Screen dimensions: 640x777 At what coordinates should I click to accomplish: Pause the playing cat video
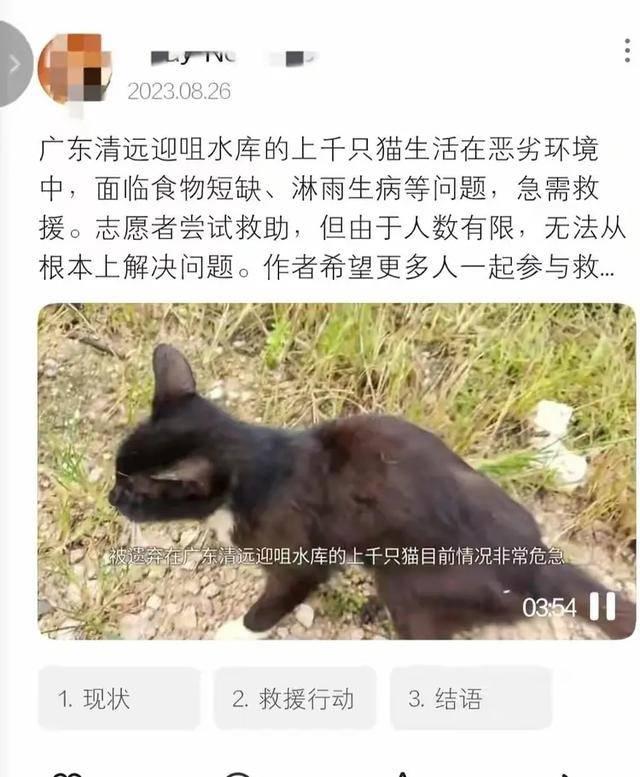tap(602, 606)
